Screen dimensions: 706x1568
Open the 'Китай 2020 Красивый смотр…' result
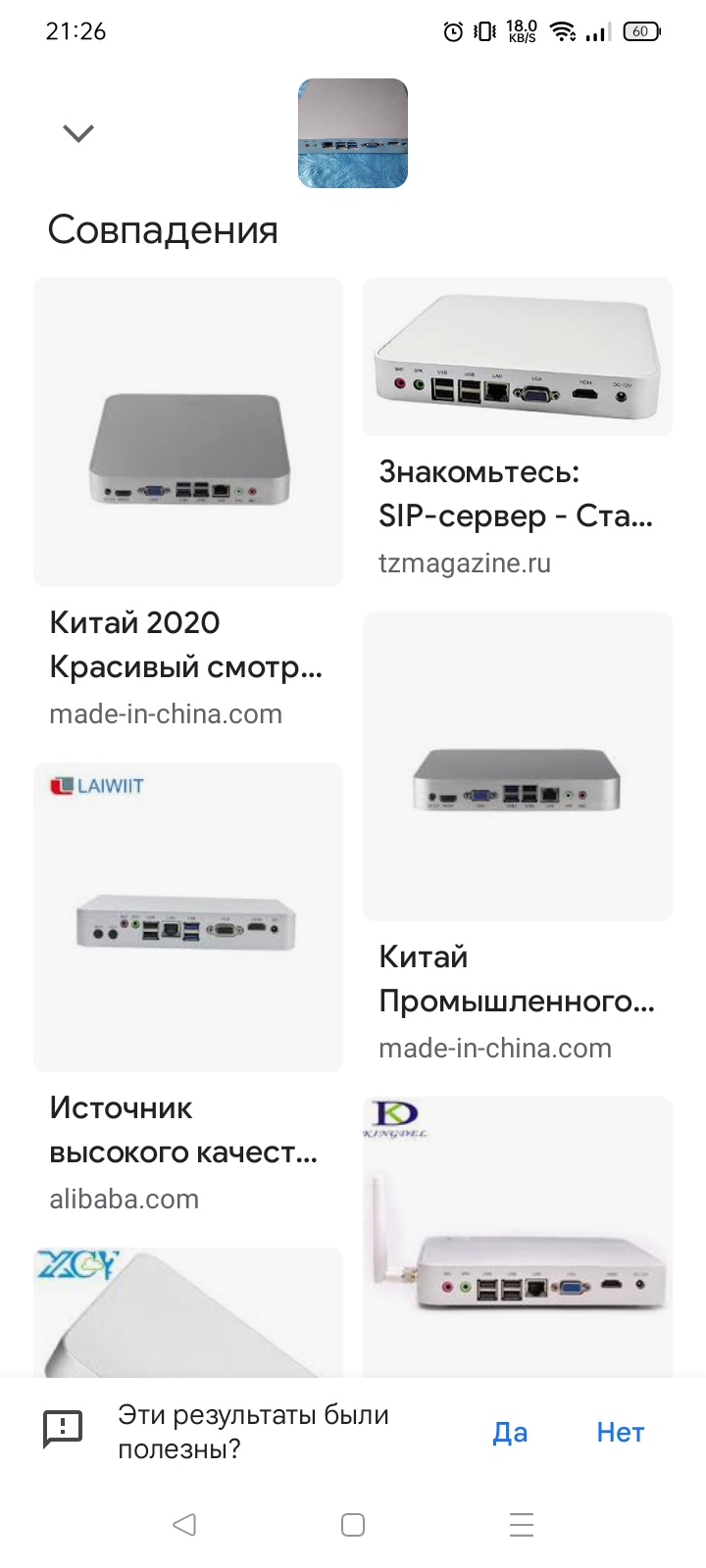tap(188, 432)
